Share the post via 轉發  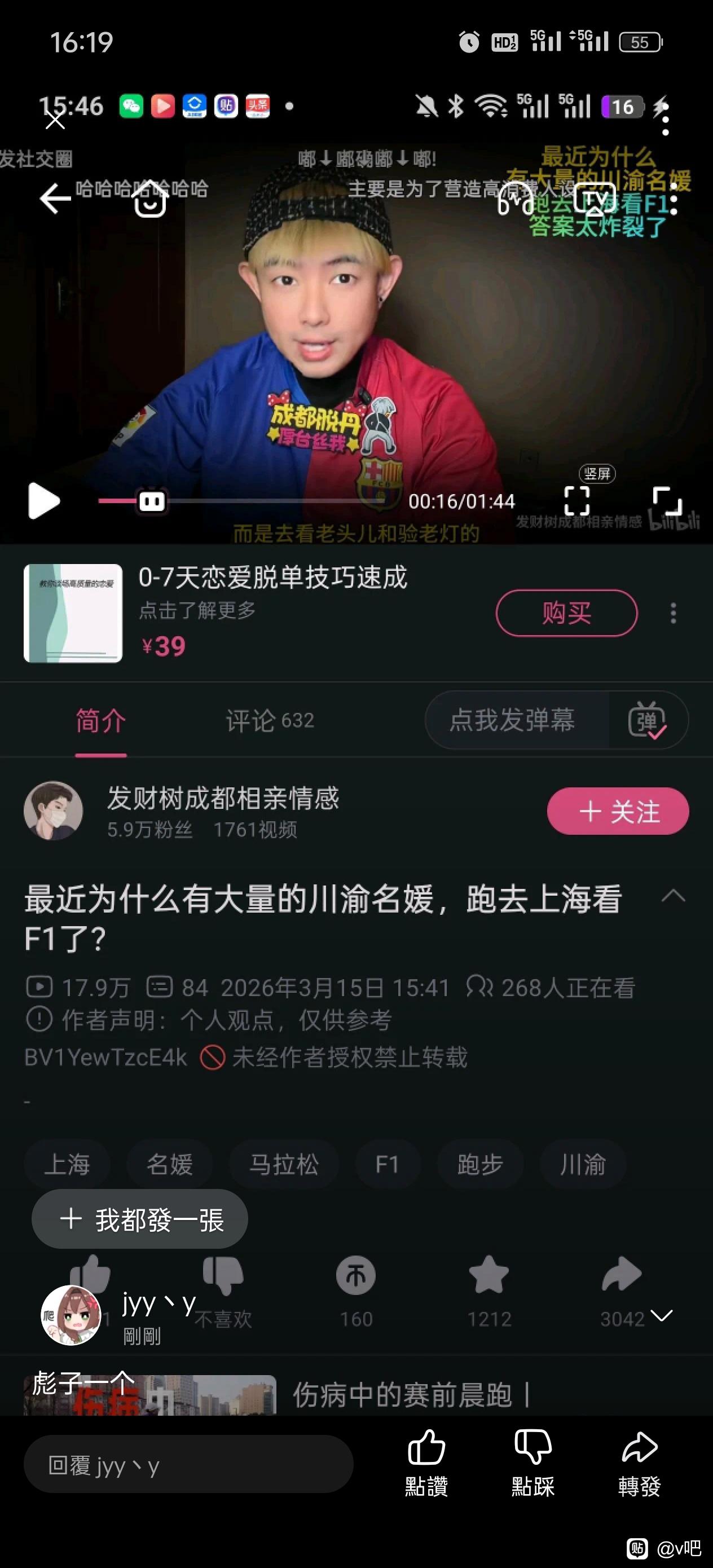[639, 1462]
